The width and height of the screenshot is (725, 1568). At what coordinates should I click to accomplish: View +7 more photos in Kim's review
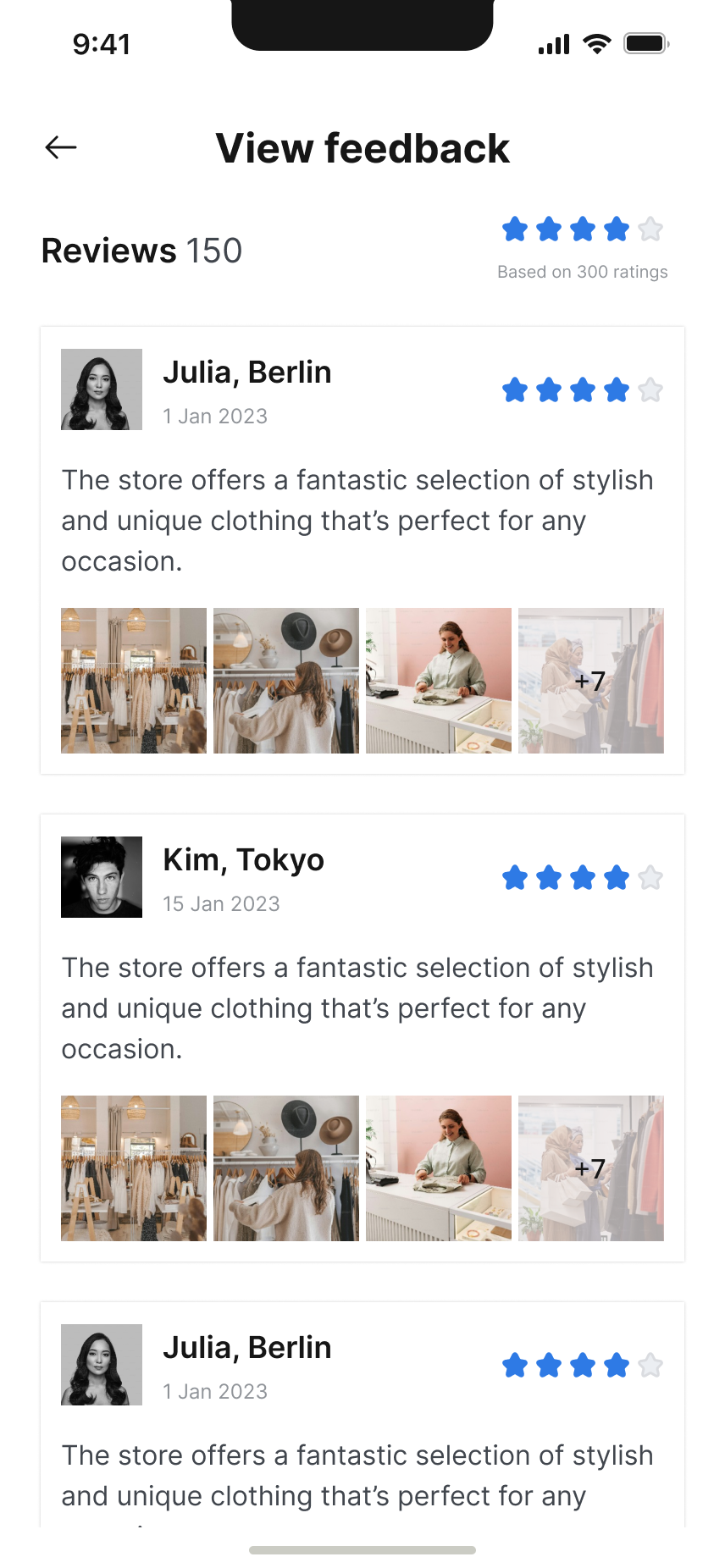(591, 1168)
